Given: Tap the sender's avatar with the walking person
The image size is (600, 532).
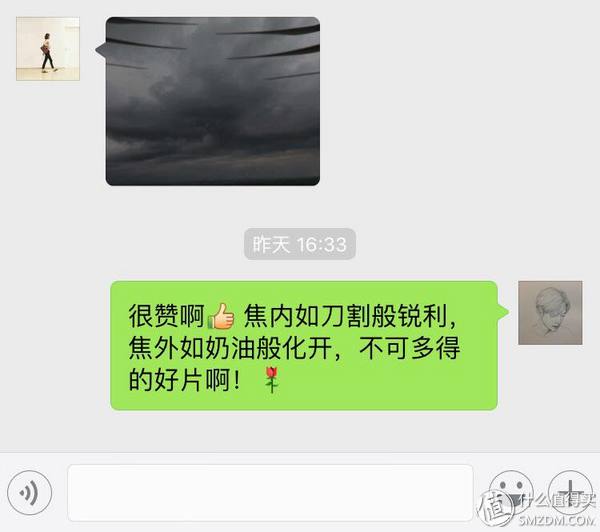Looking at the screenshot, I should [48, 49].
